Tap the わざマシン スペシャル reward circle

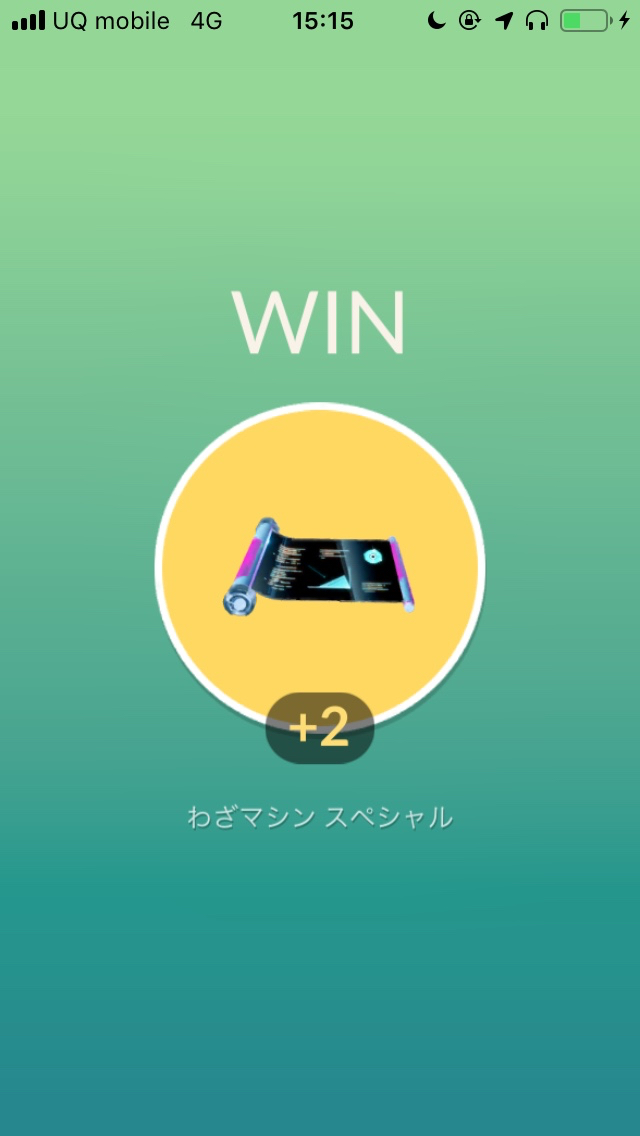pos(320,567)
